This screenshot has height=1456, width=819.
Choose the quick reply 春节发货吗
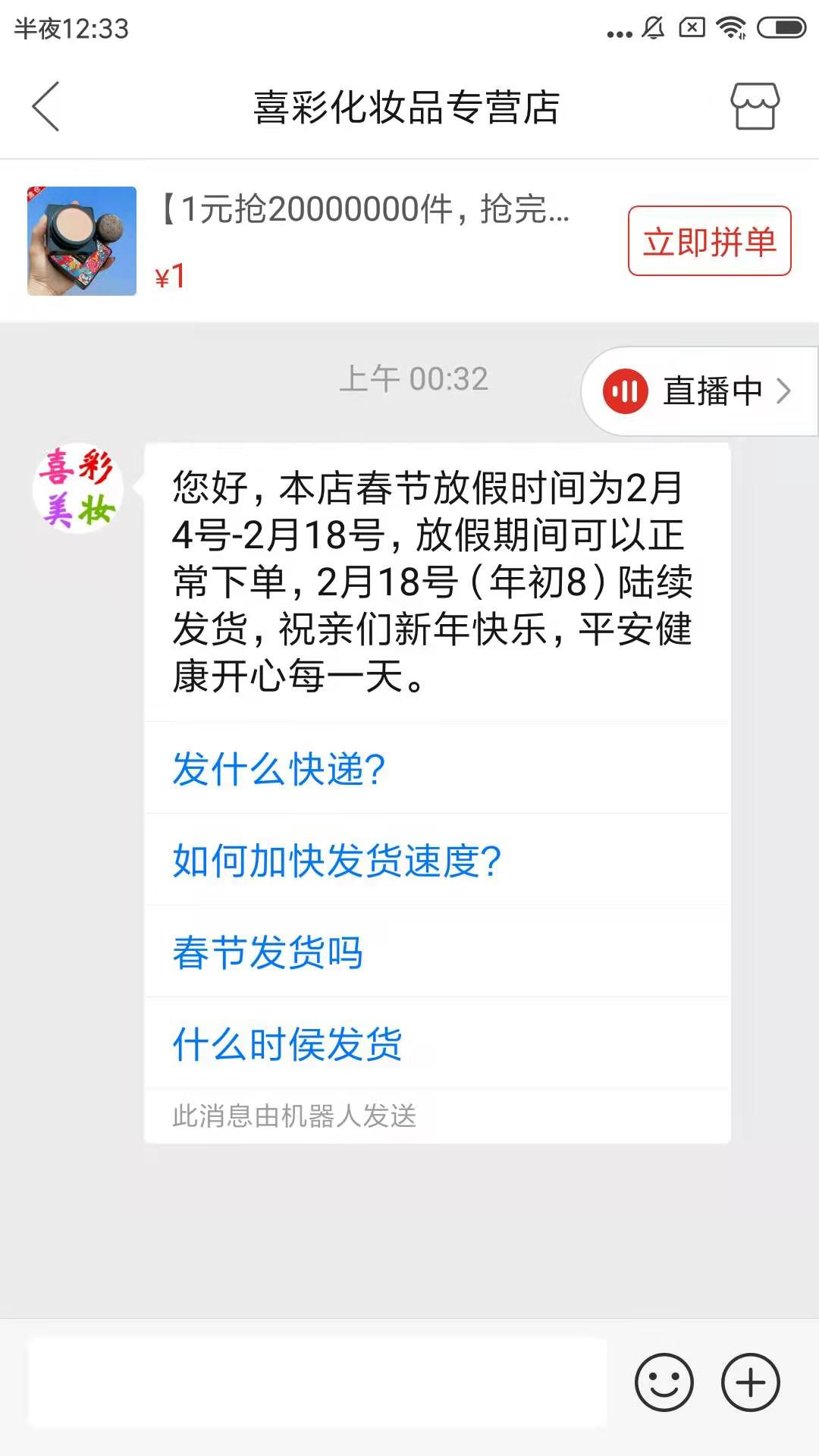268,952
